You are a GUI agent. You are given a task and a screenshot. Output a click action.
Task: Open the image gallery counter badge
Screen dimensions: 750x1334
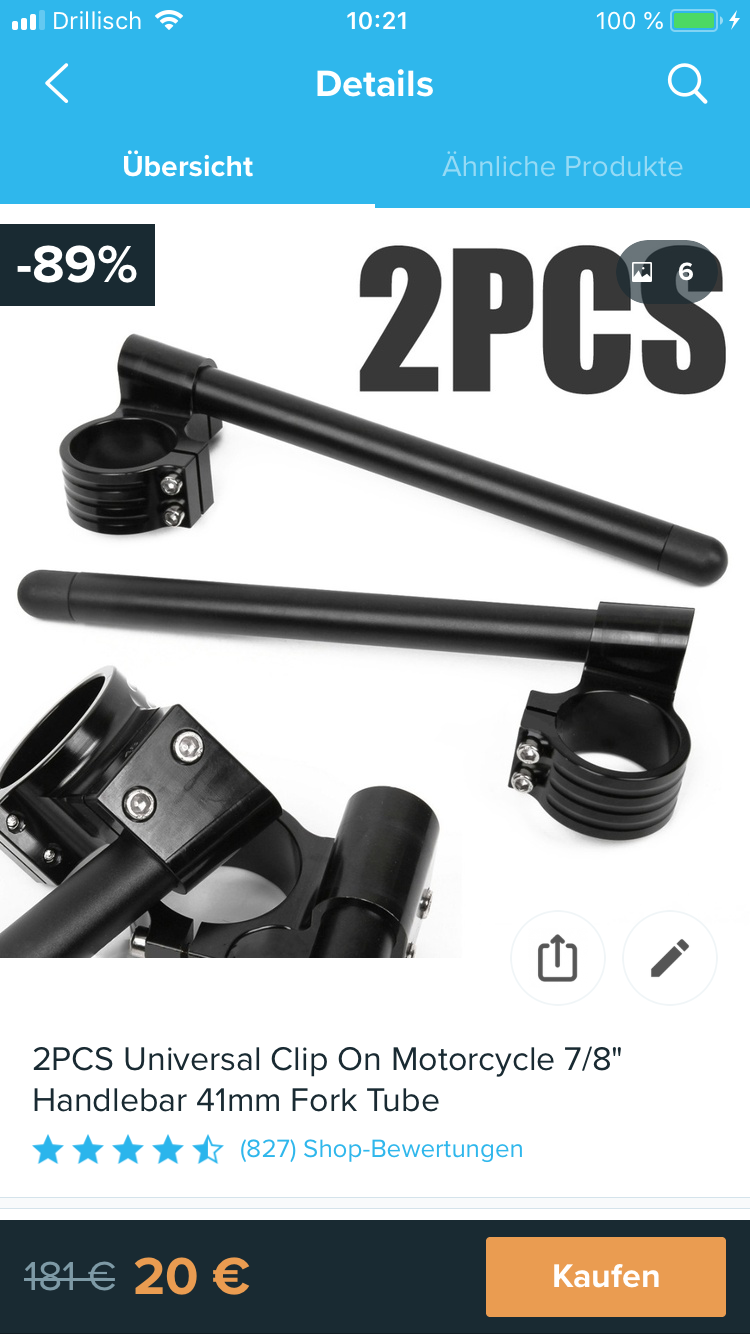tap(666, 272)
